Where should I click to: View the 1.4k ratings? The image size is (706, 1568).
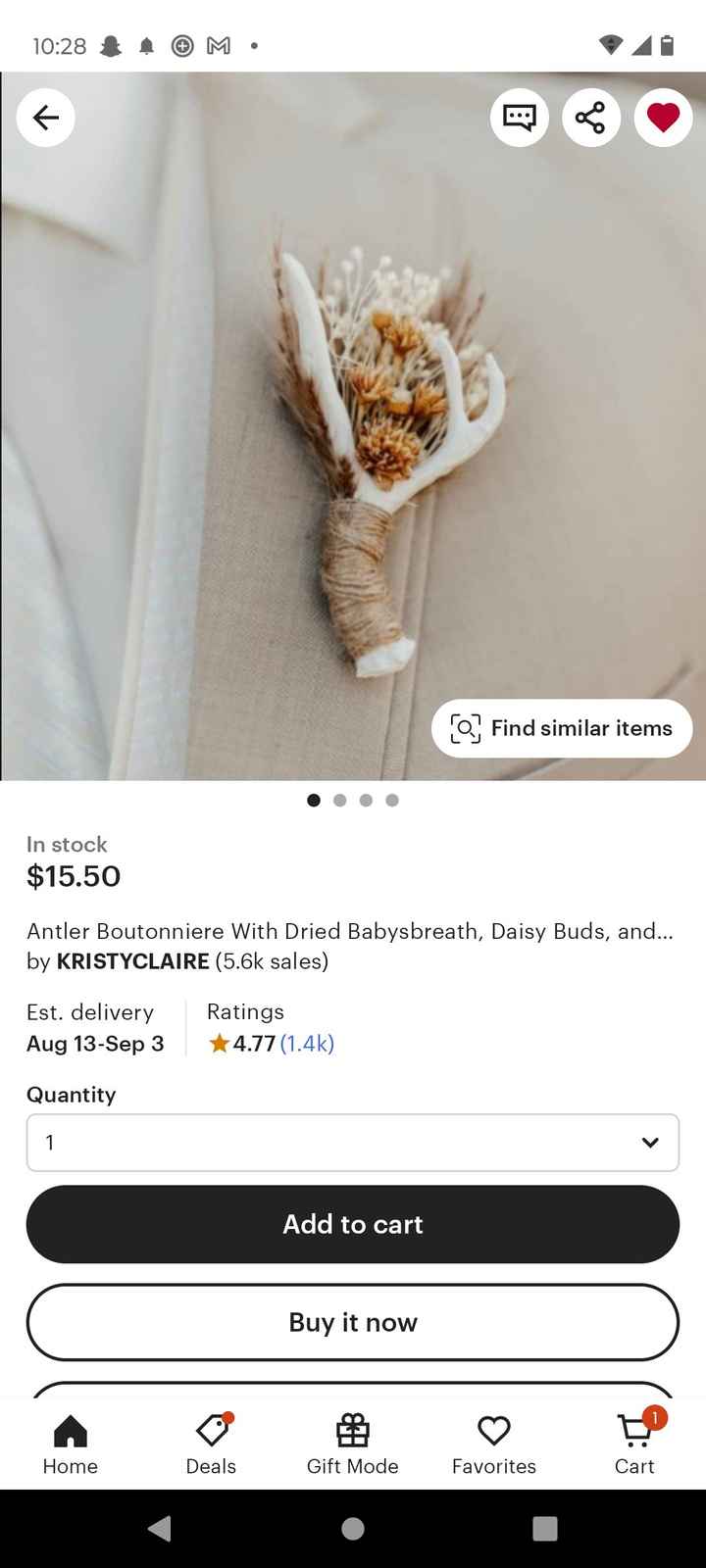click(307, 1044)
